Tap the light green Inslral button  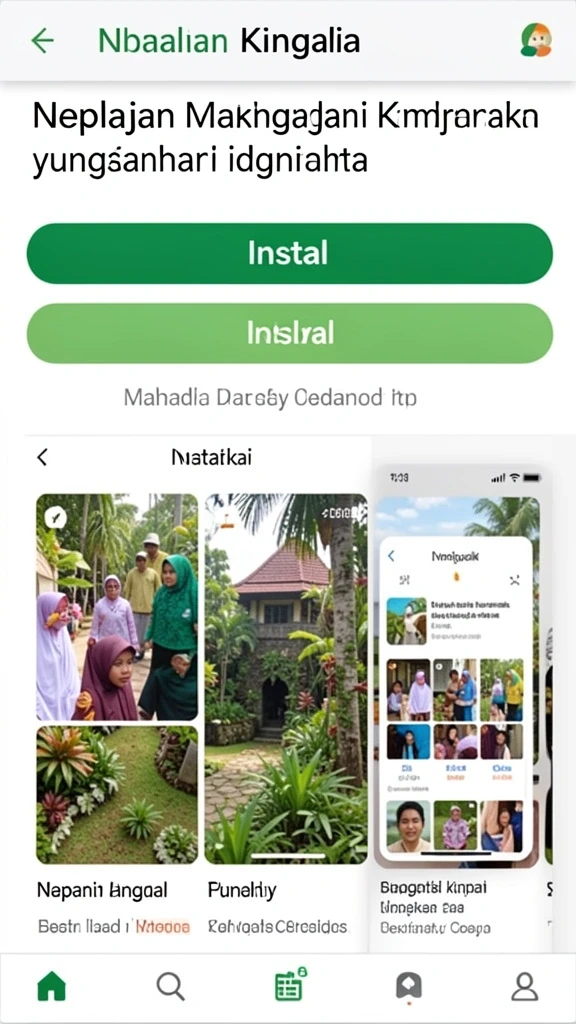[x=289, y=333]
